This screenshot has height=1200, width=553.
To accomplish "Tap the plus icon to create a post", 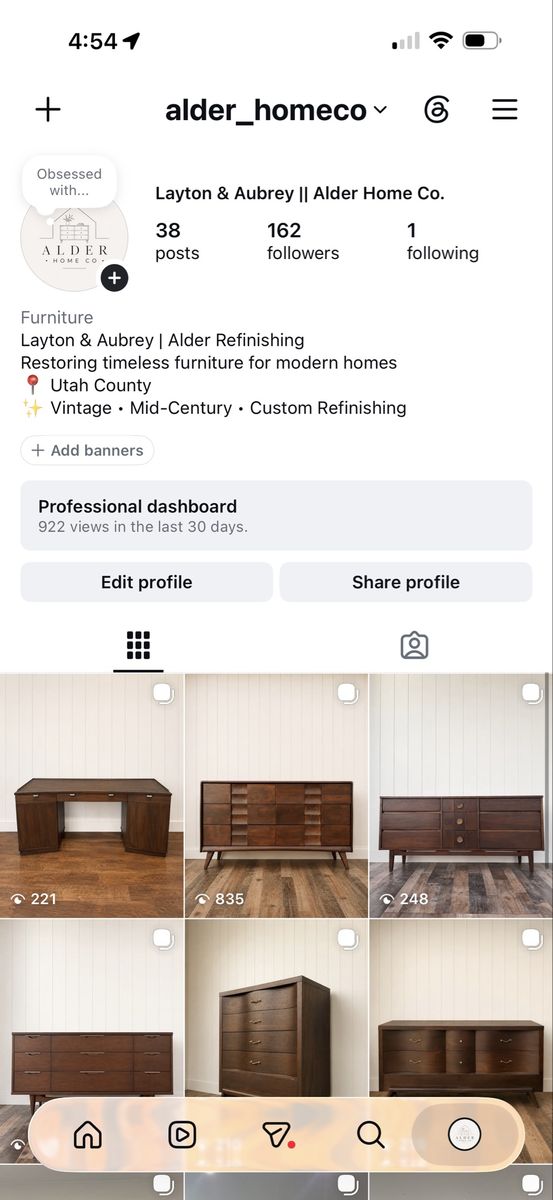I will [x=48, y=109].
